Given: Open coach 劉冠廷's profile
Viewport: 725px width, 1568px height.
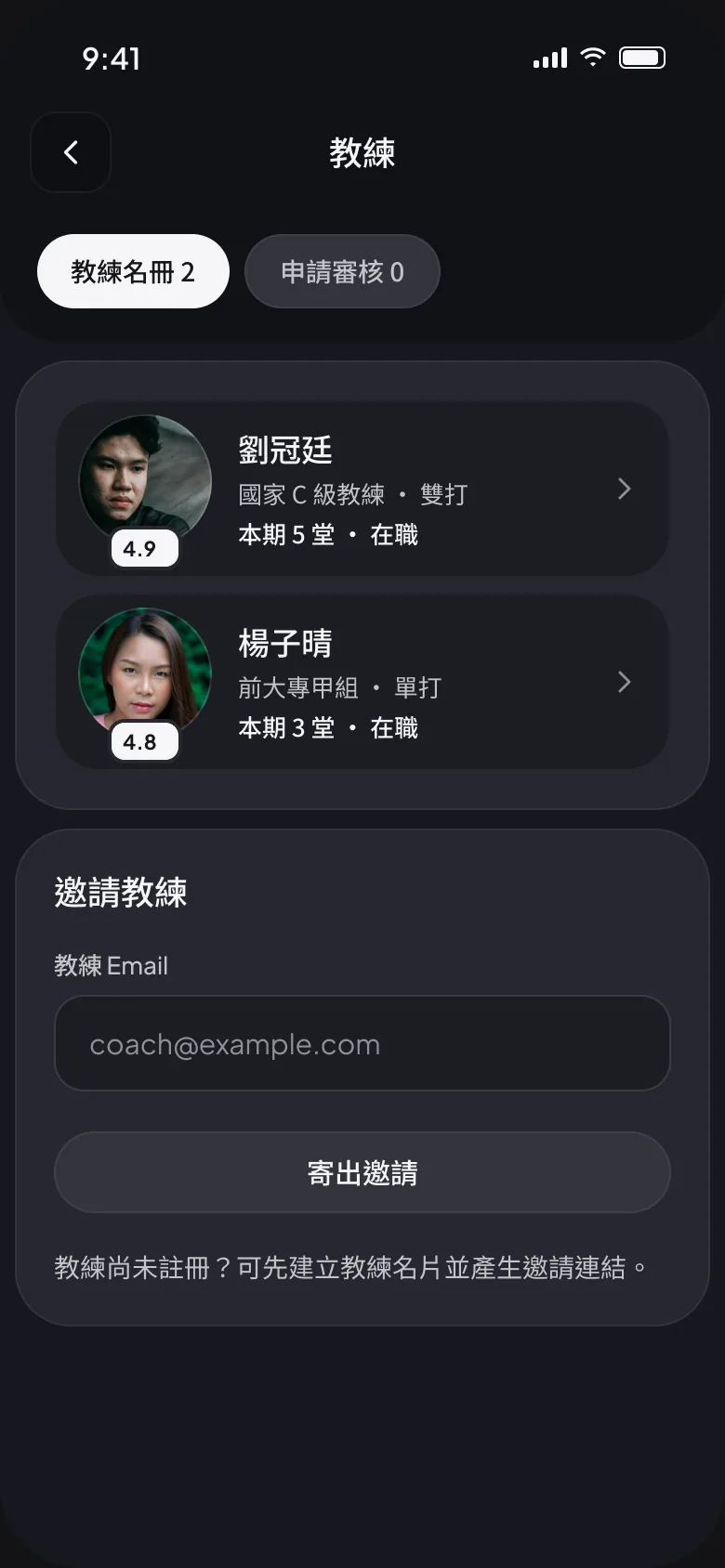Looking at the screenshot, I should 362,489.
